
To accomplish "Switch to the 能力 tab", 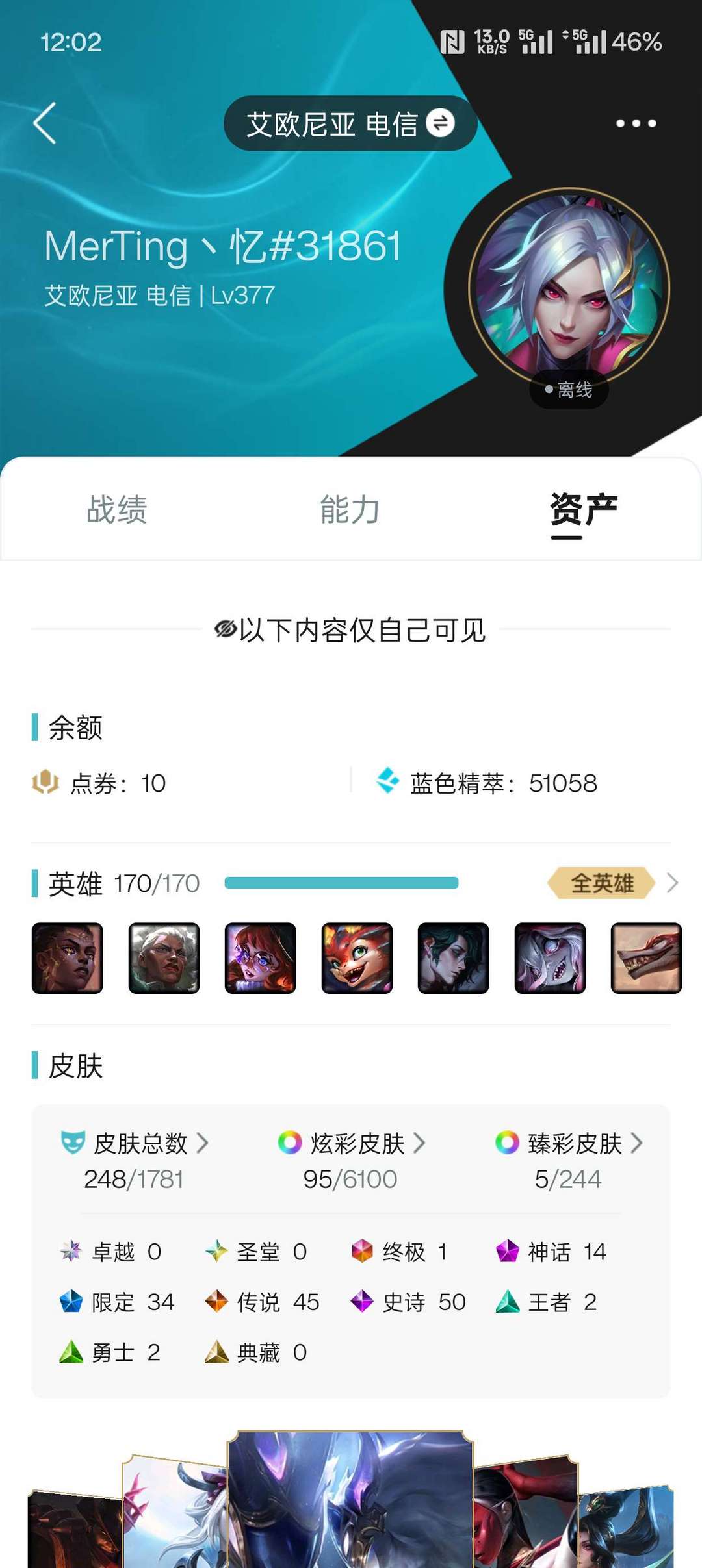I will point(350,509).
